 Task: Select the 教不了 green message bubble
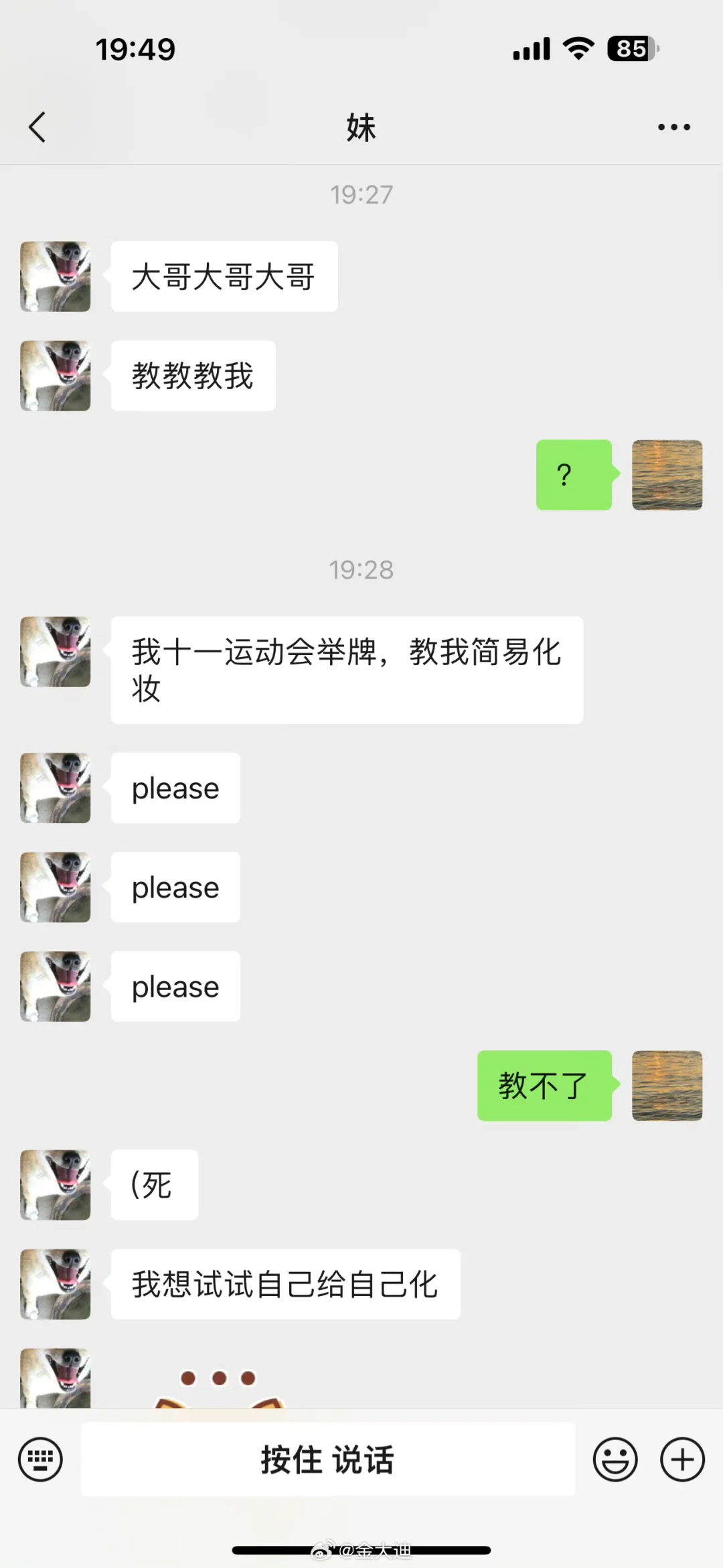(x=544, y=1085)
